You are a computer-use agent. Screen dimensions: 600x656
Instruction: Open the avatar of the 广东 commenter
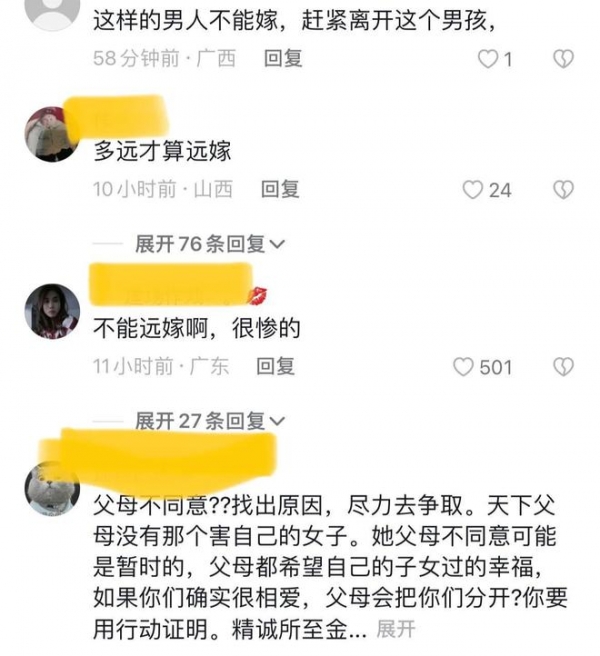coord(51,311)
